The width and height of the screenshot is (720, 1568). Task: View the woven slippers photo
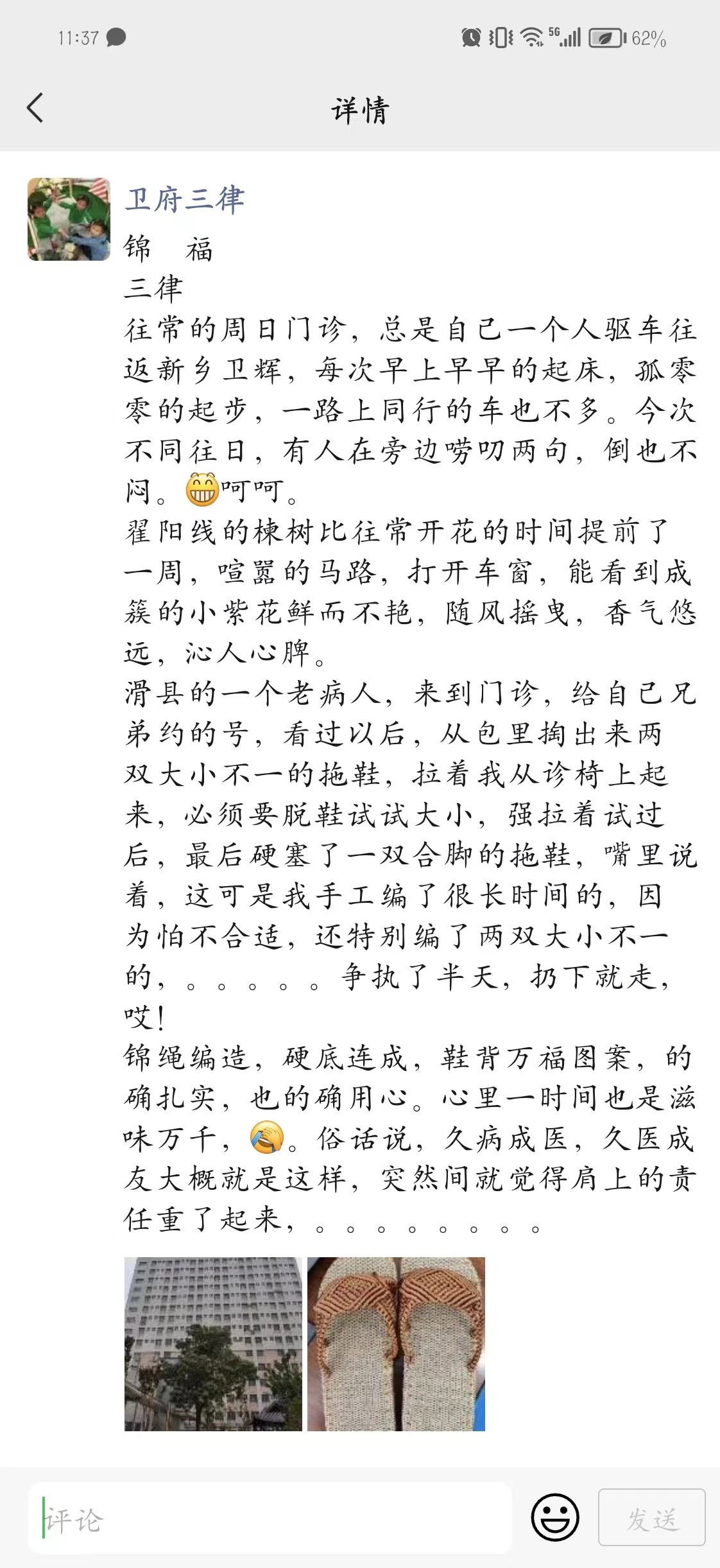396,1344
